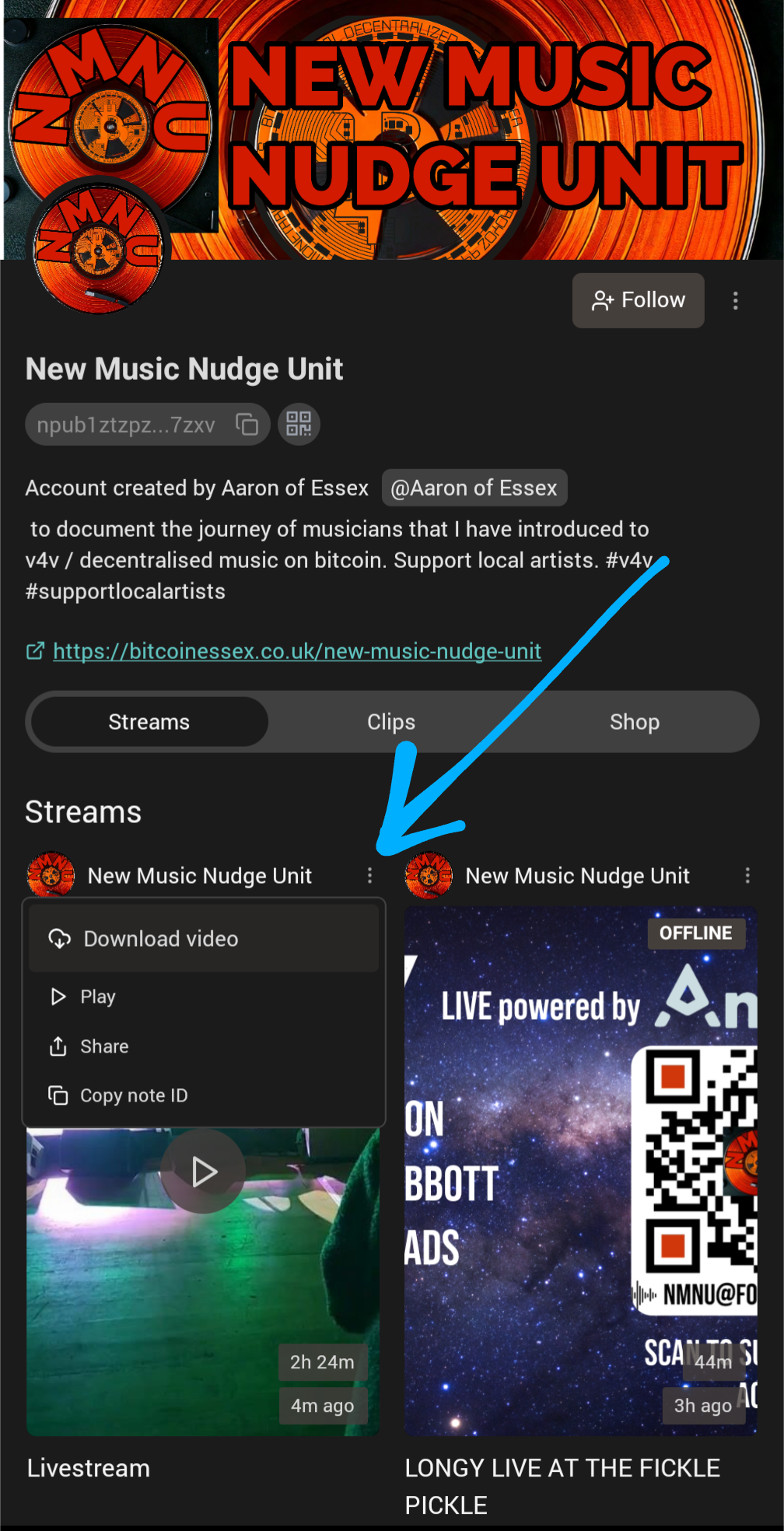Select Share in the stream menu
Screen dimensions: 784x1531
click(104, 1046)
